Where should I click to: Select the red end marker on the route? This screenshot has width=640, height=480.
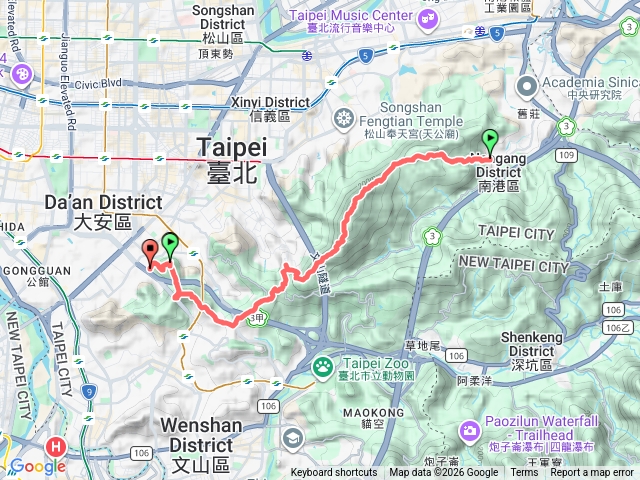click(x=151, y=253)
